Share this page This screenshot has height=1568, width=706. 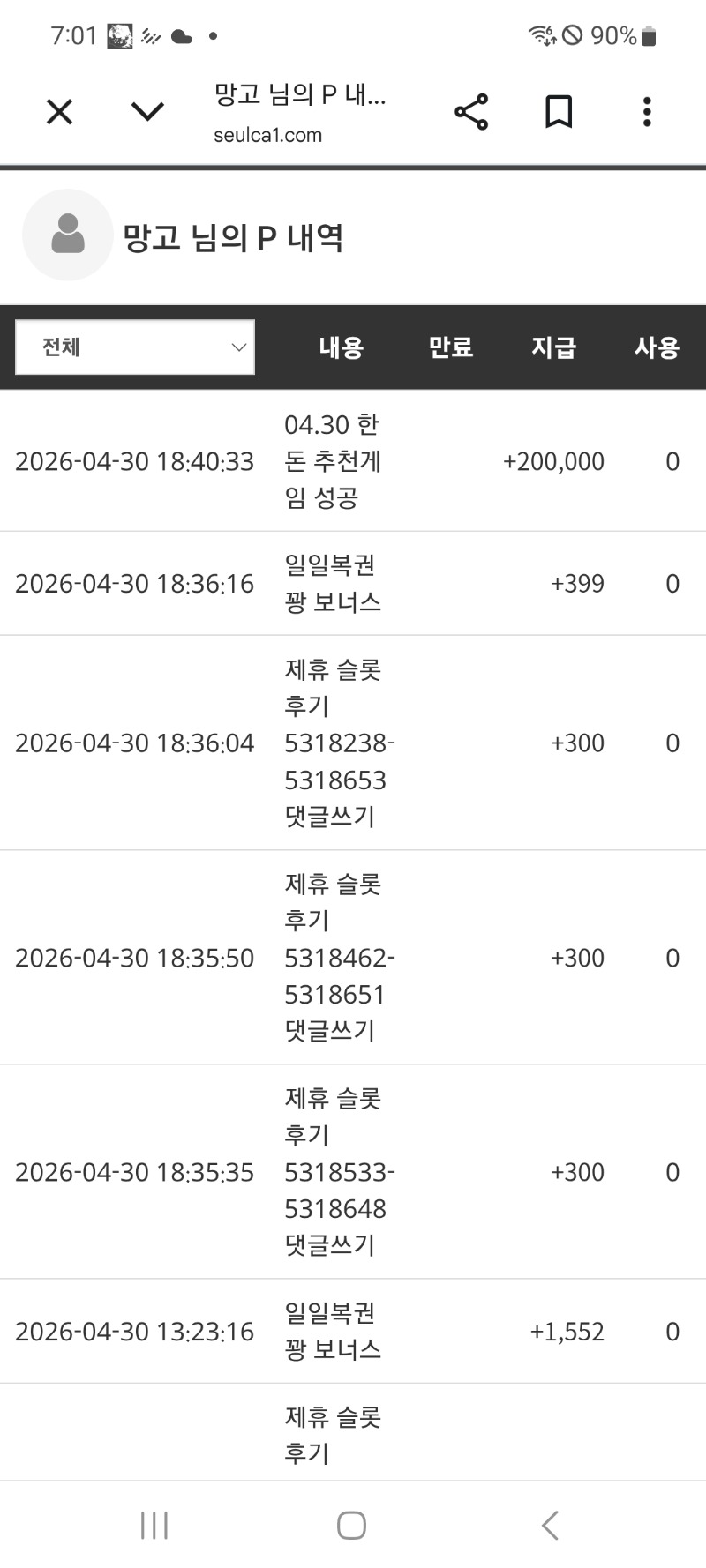471,112
